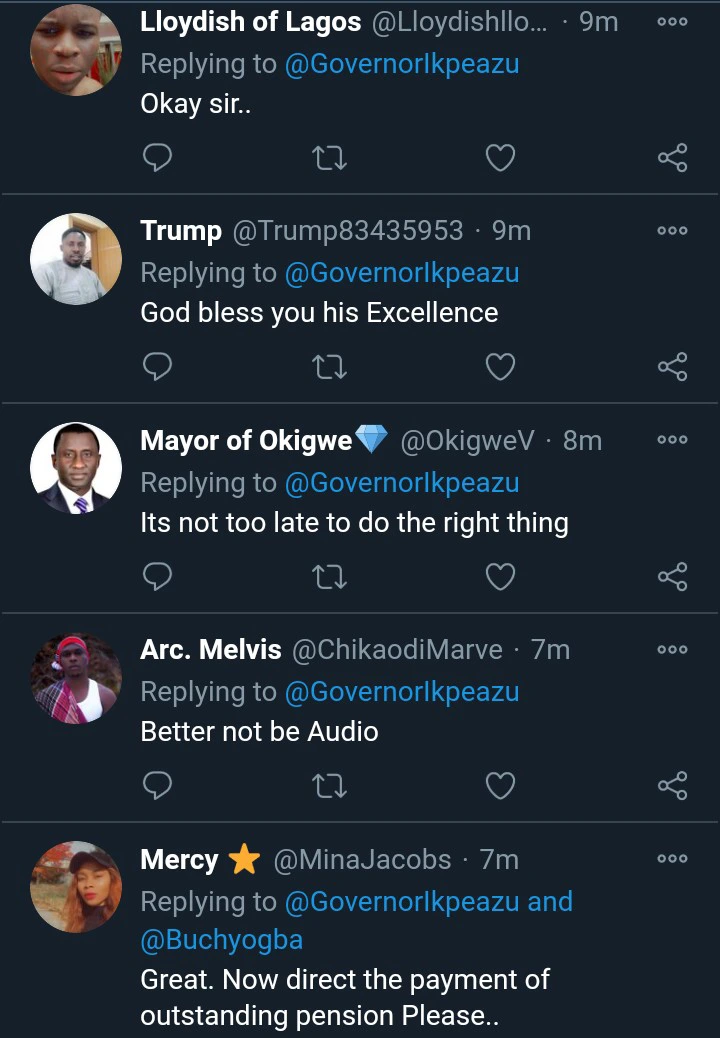Open Trump's profile picture
The width and height of the screenshot is (720, 1038).
pos(76,259)
